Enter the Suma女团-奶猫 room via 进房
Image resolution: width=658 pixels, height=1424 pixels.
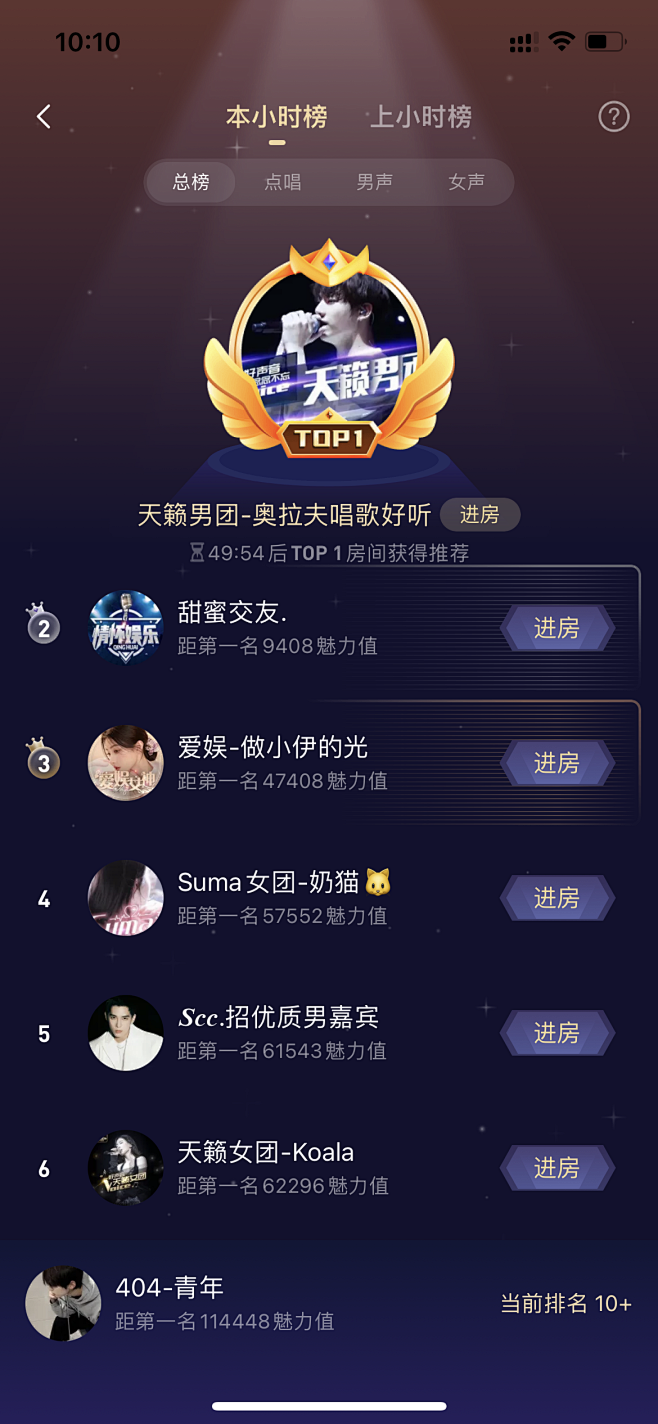tap(556, 898)
